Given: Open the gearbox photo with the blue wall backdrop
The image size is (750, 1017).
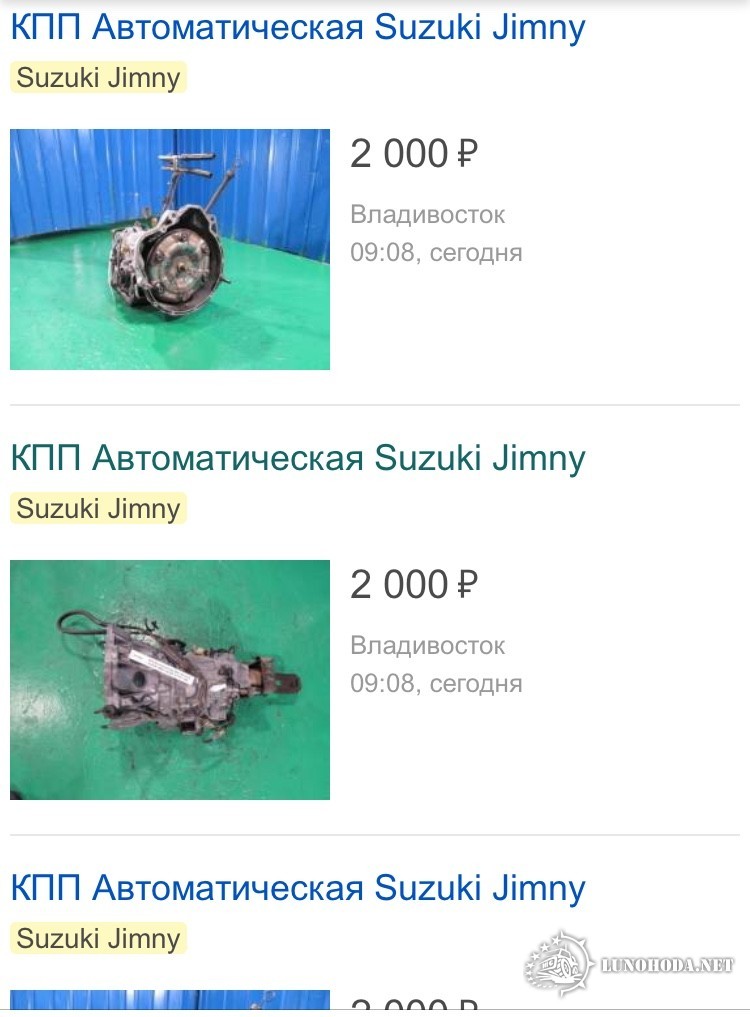Looking at the screenshot, I should 170,249.
